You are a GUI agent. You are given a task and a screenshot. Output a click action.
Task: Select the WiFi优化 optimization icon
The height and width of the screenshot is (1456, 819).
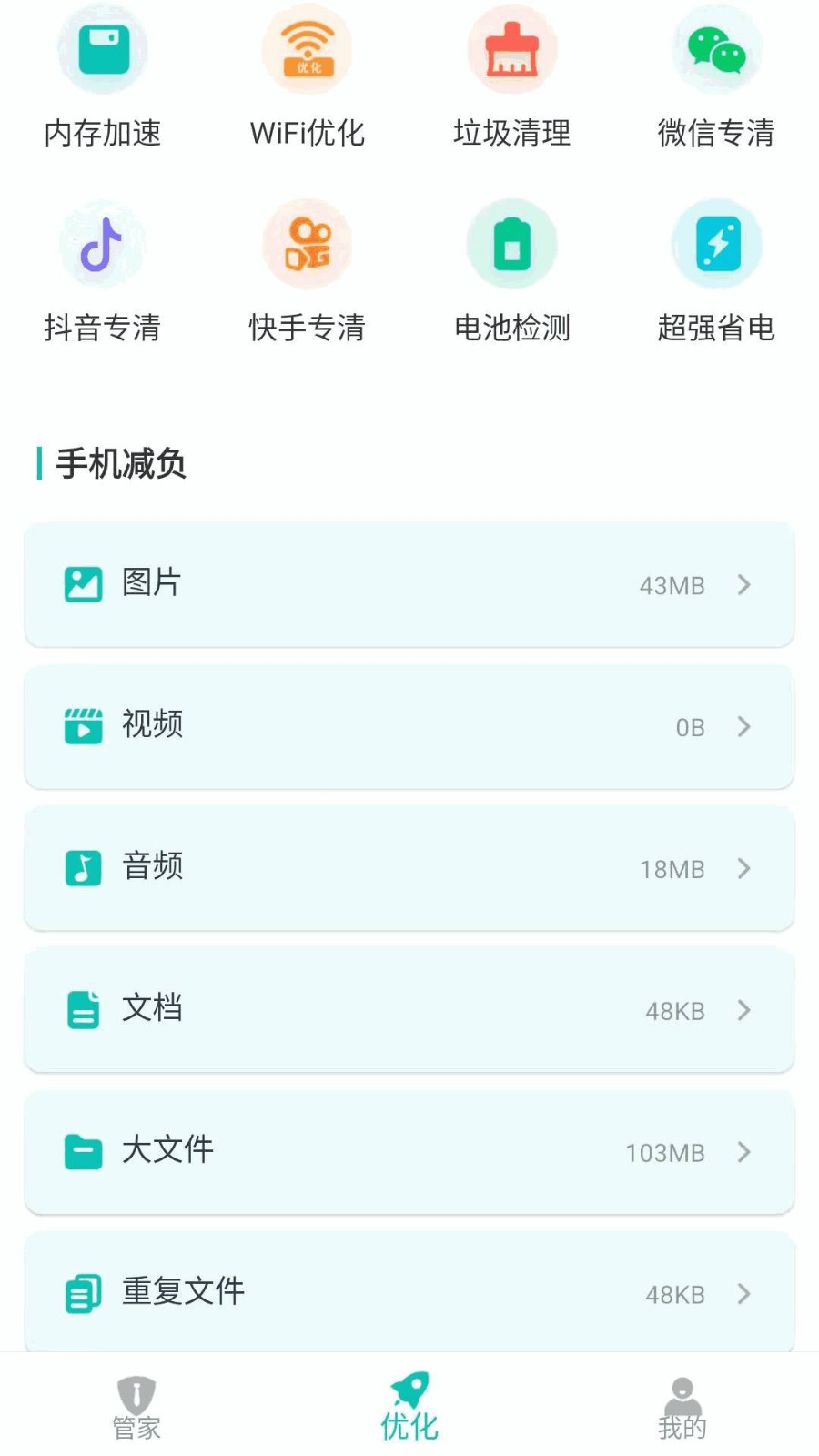308,50
